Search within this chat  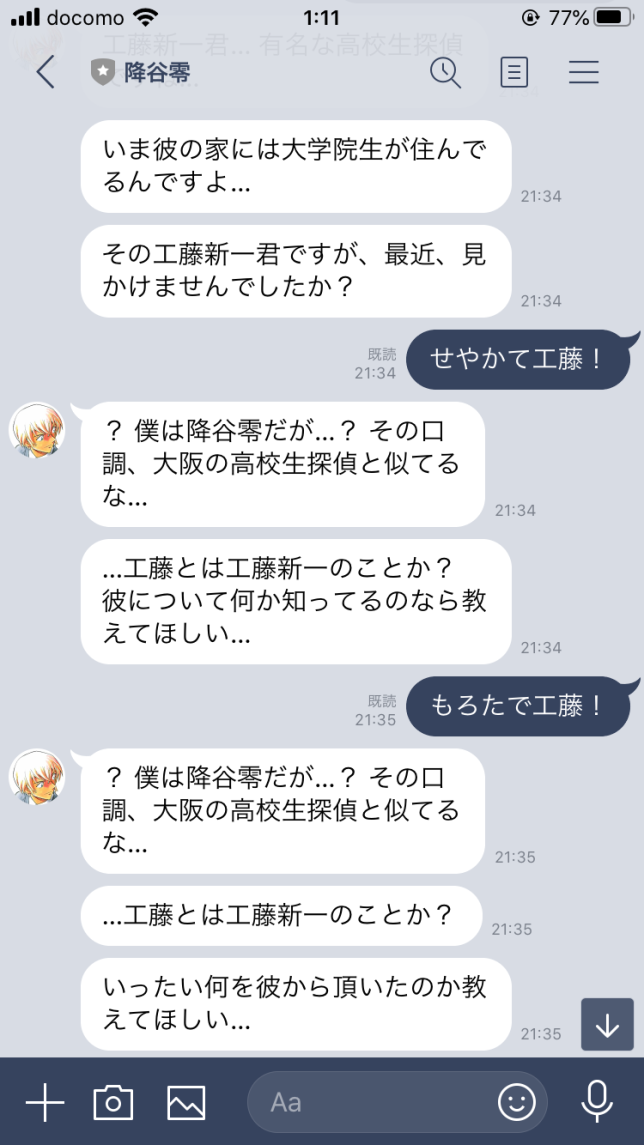click(445, 72)
